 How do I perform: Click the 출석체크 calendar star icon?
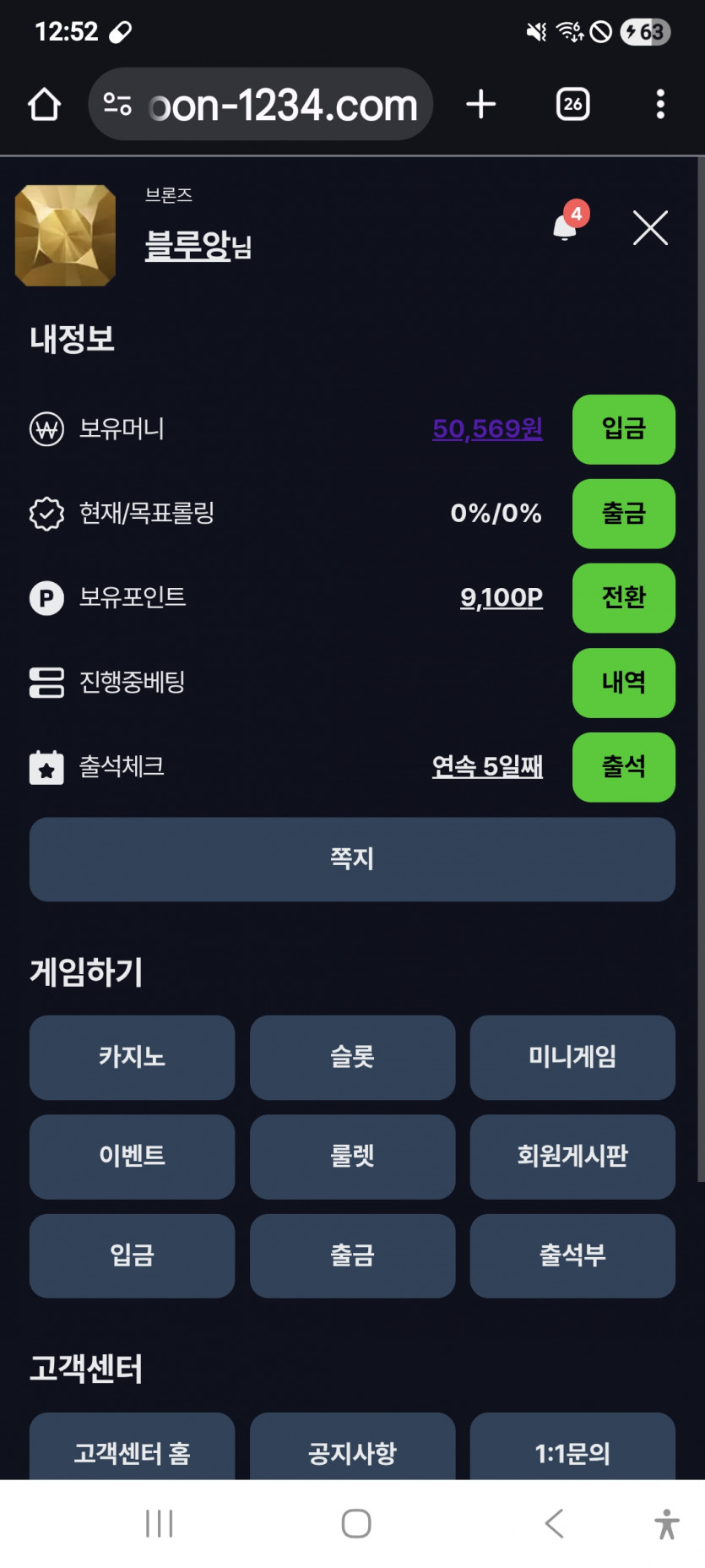pyautogui.click(x=47, y=766)
